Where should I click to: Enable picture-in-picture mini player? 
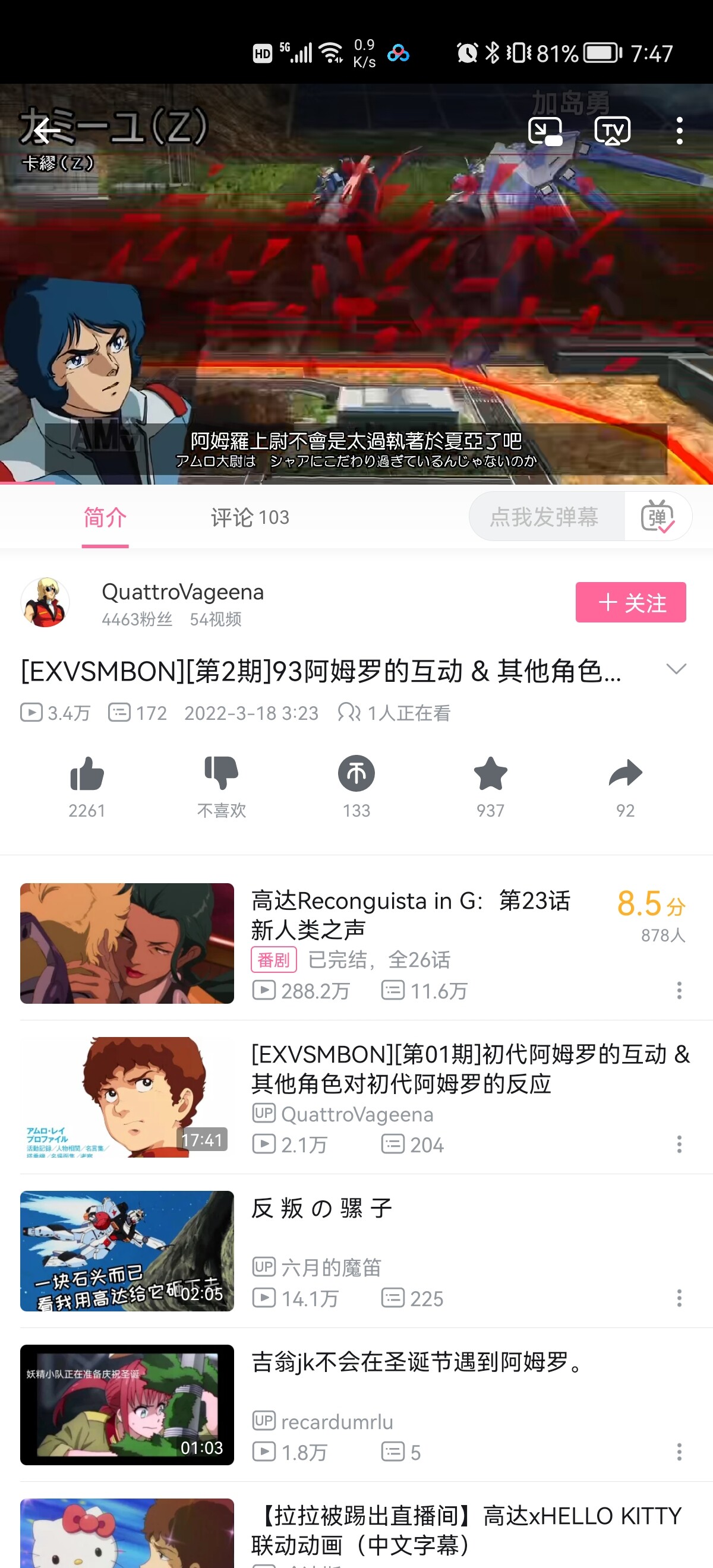coord(545,131)
